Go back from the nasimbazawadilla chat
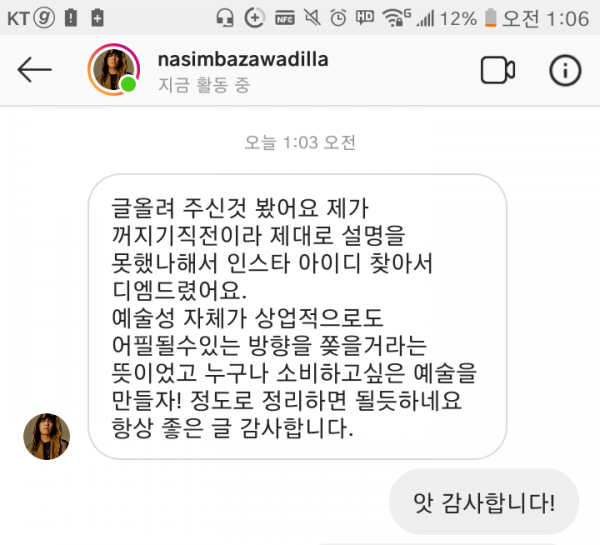Image resolution: width=600 pixels, height=545 pixels. [35, 69]
